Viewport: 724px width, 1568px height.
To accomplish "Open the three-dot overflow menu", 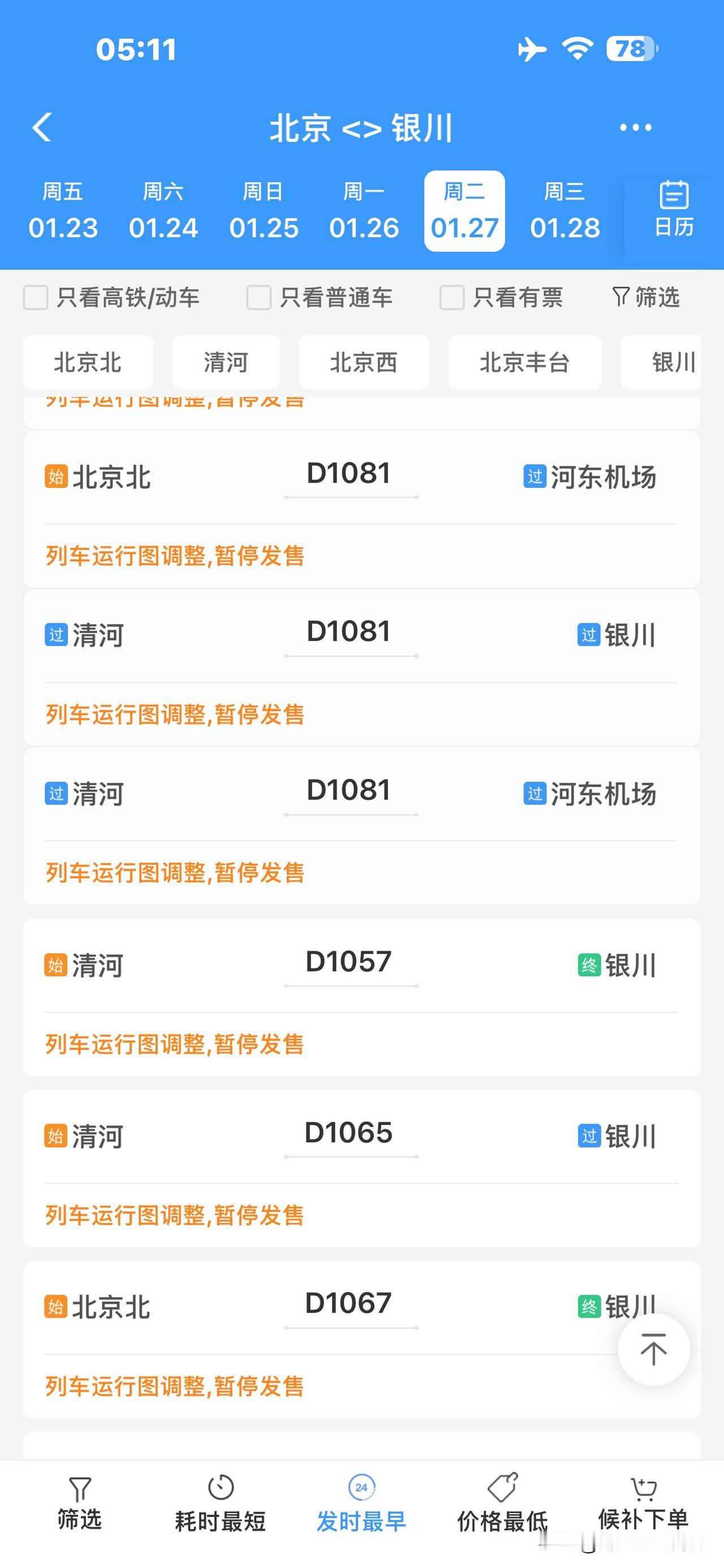I will [x=635, y=128].
